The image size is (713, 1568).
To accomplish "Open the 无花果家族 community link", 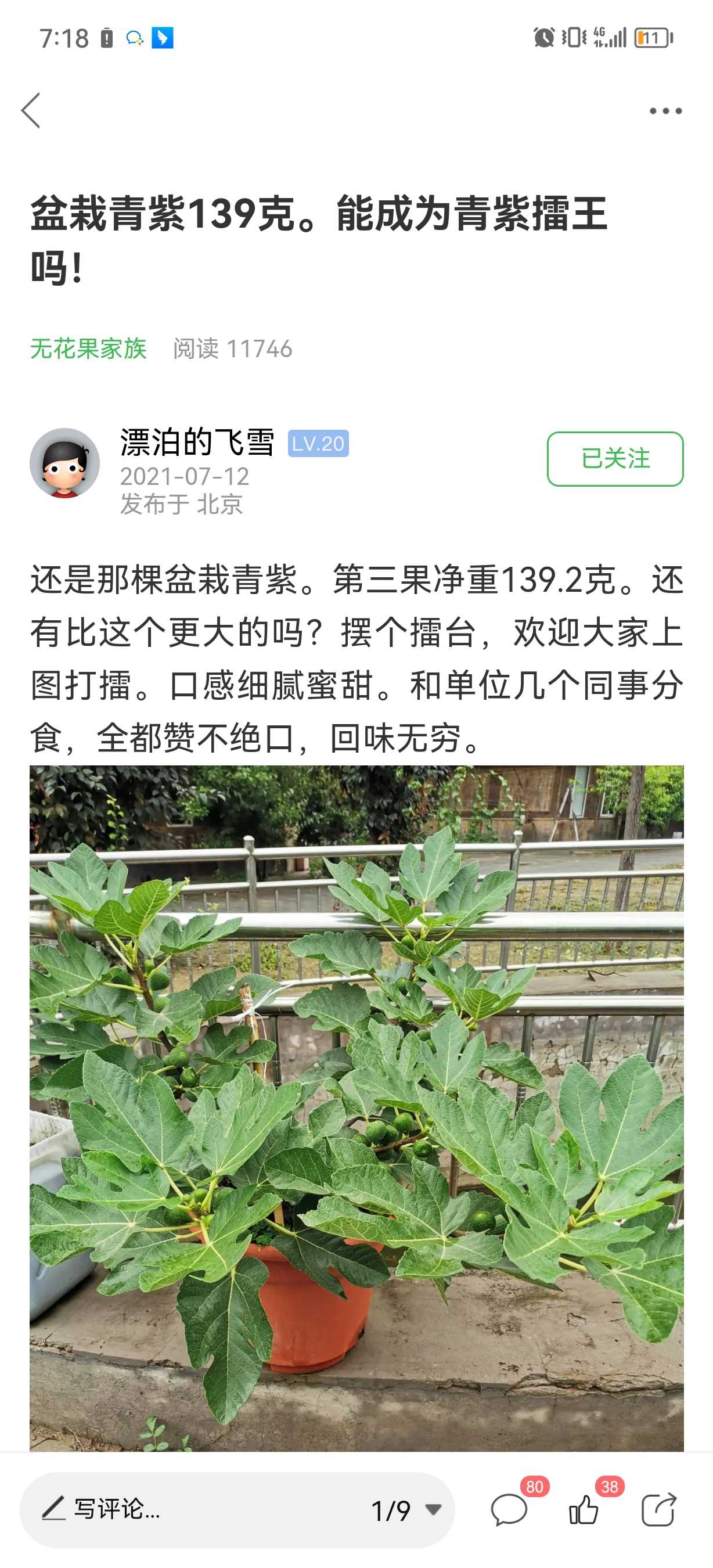I will click(x=88, y=349).
